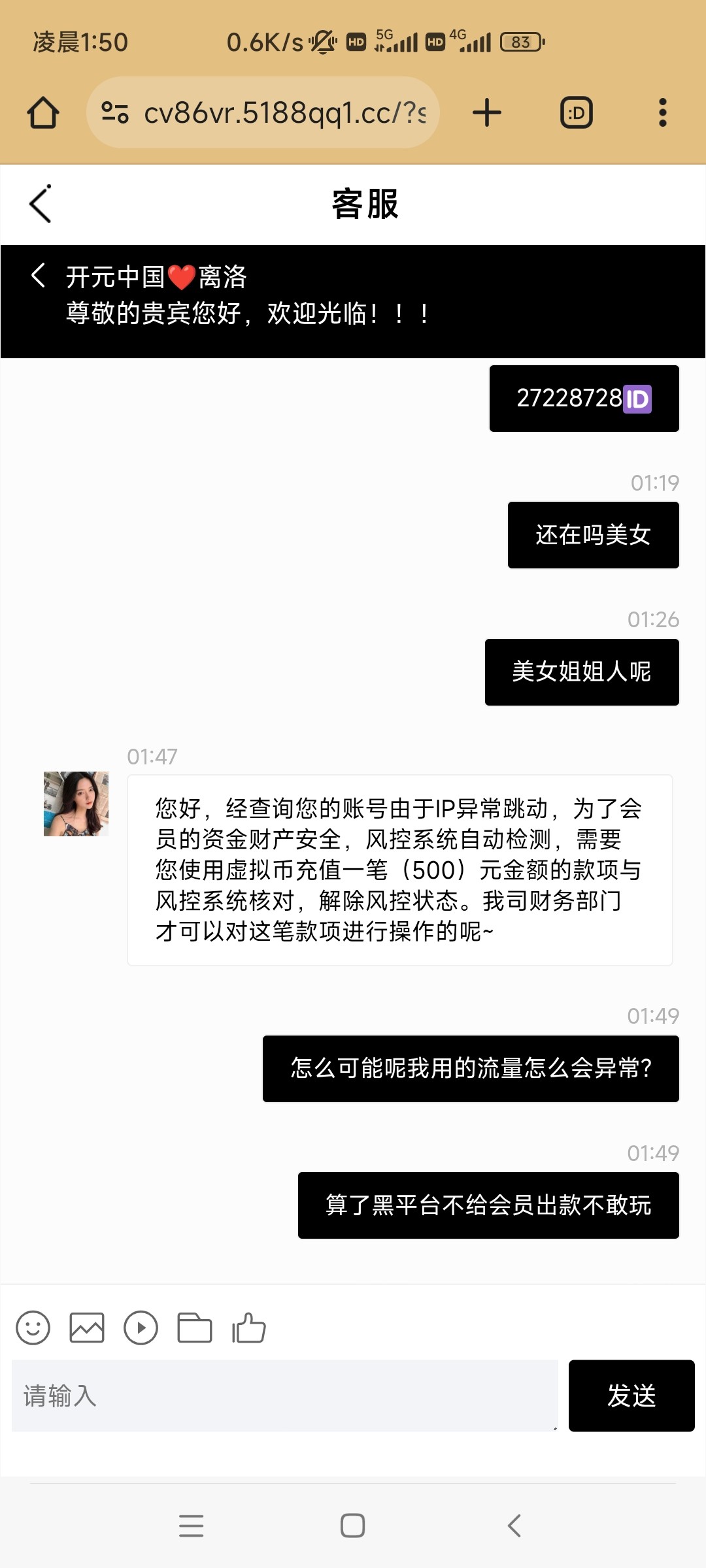Screen dimensions: 706x1568
Task: Tap the site info icon in the address bar
Action: click(x=114, y=112)
